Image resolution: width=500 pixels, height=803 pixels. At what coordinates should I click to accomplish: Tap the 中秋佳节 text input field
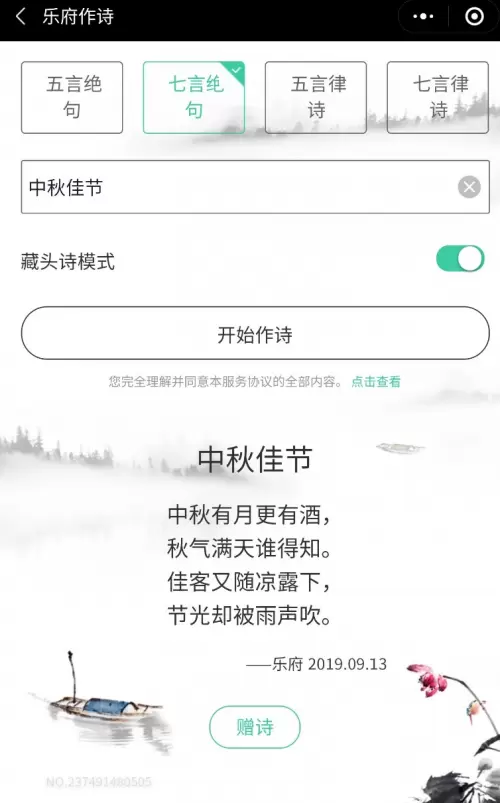point(255,187)
